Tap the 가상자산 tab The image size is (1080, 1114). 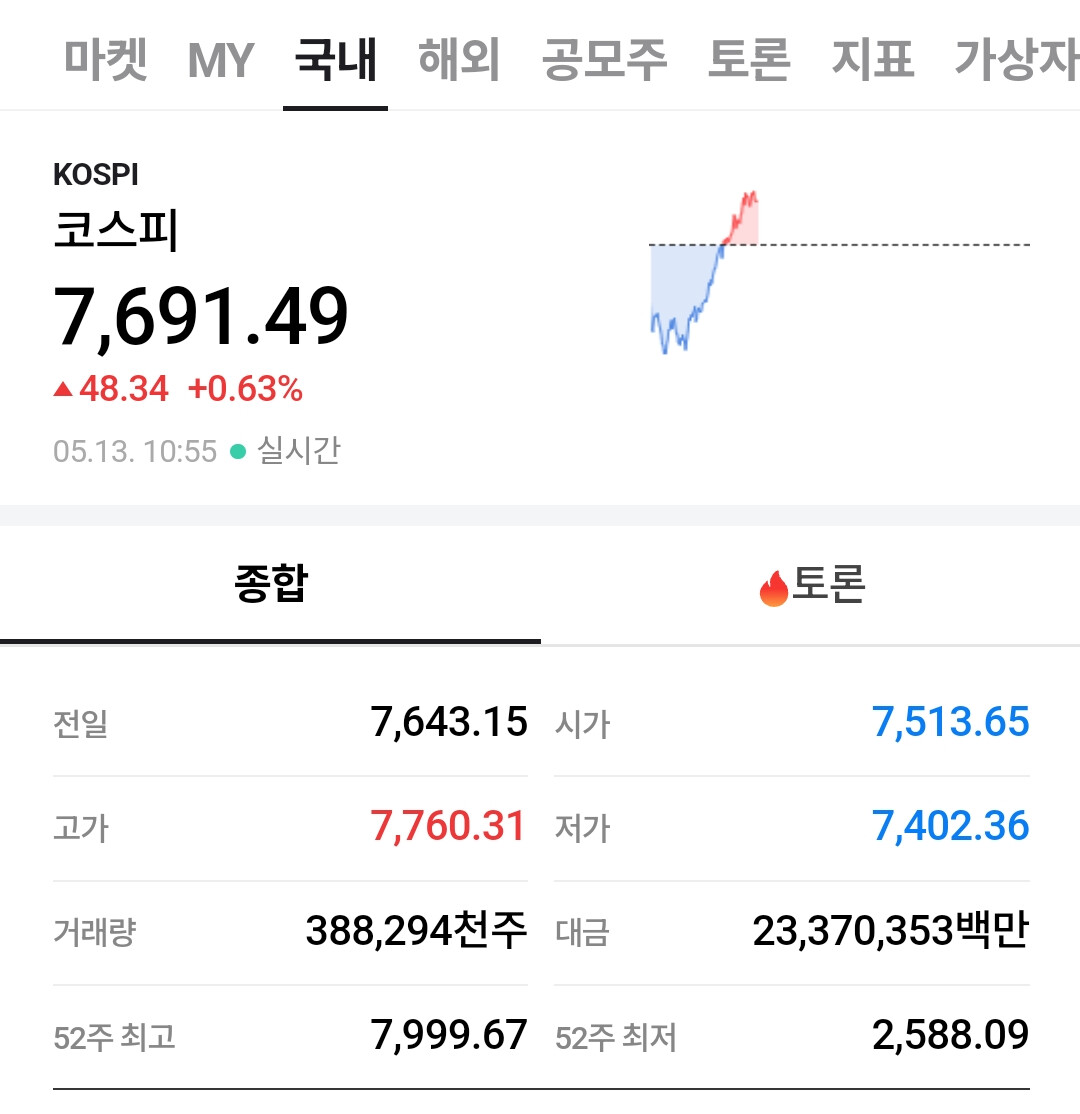click(1017, 60)
